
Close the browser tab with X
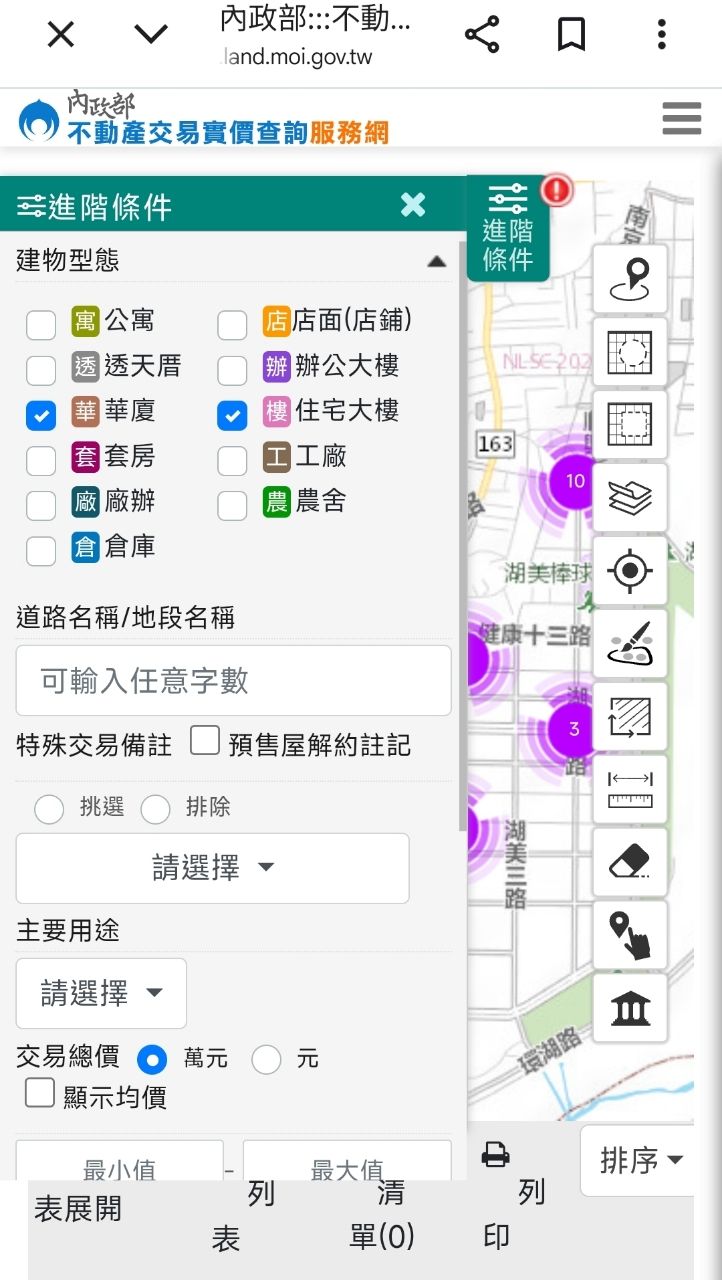(61, 35)
